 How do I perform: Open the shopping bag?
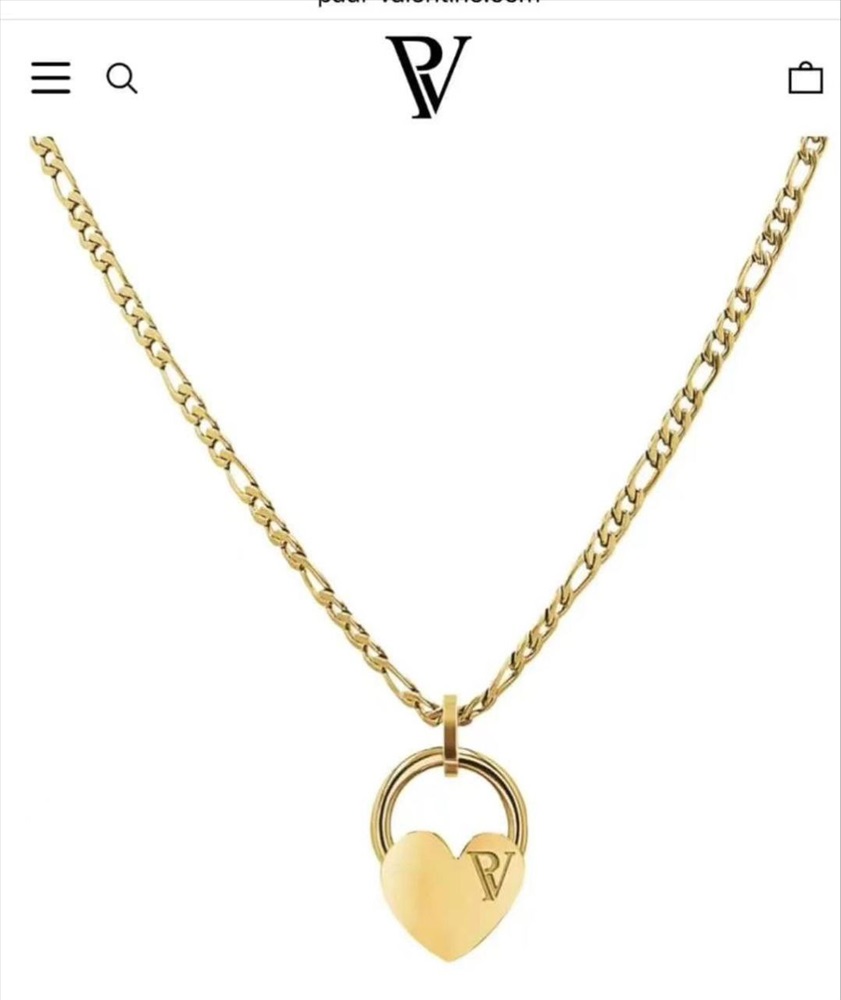tap(805, 78)
